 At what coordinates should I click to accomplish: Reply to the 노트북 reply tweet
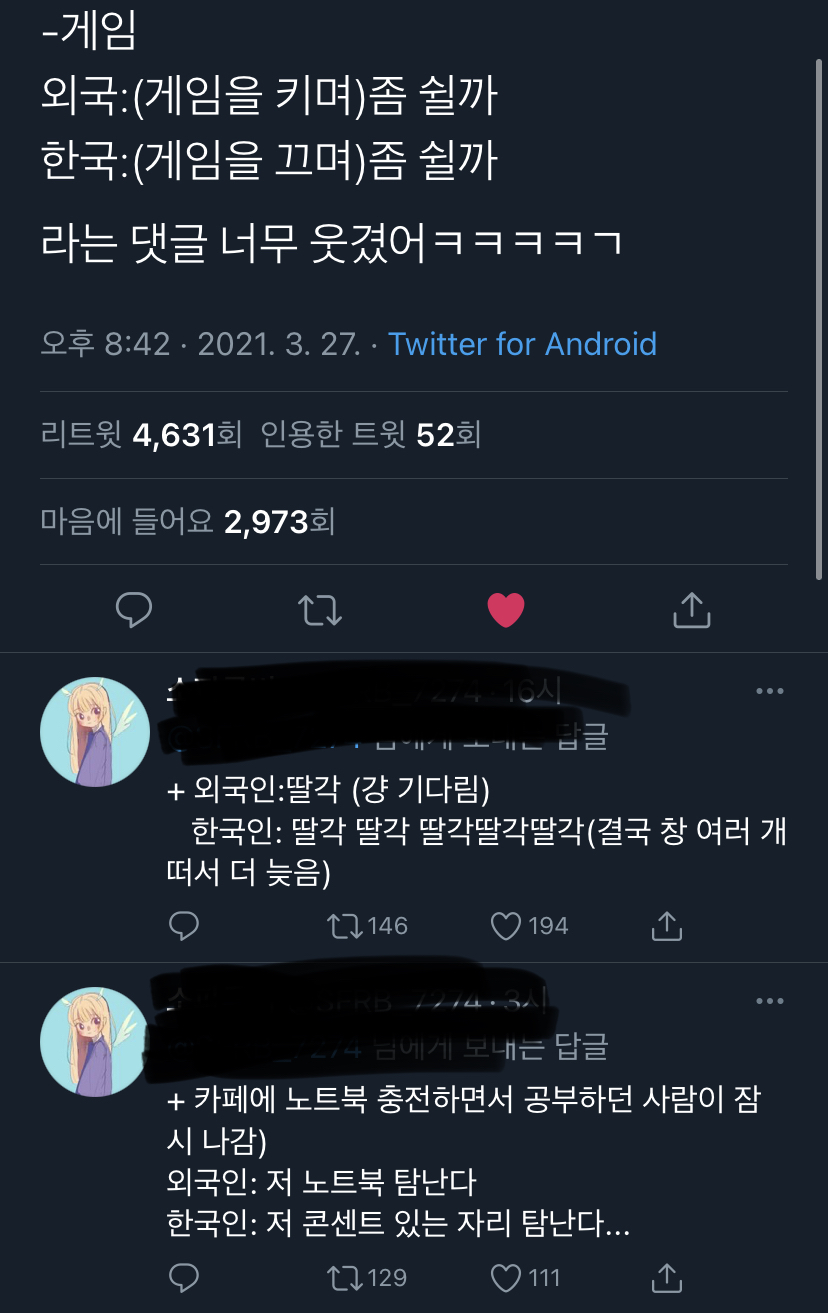click(184, 1277)
